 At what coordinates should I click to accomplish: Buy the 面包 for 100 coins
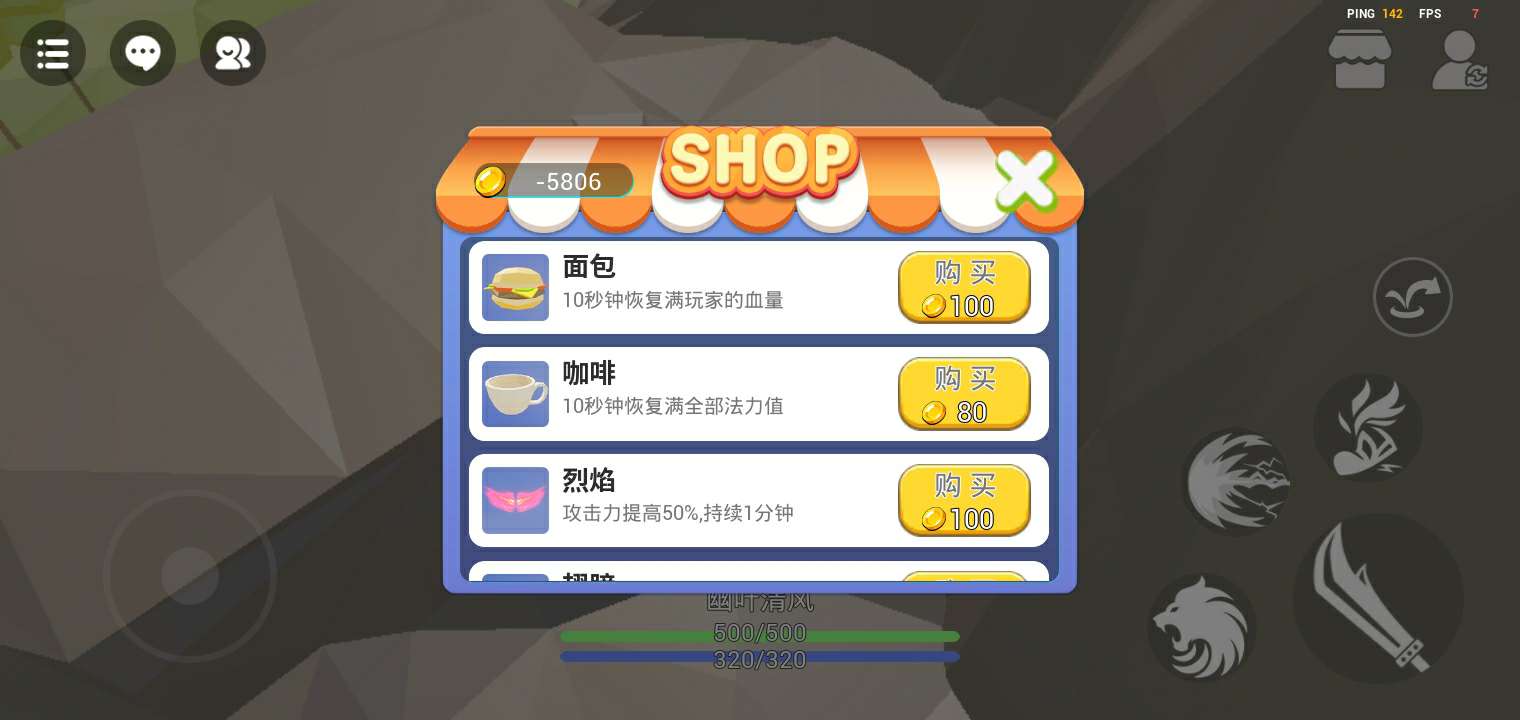[964, 288]
